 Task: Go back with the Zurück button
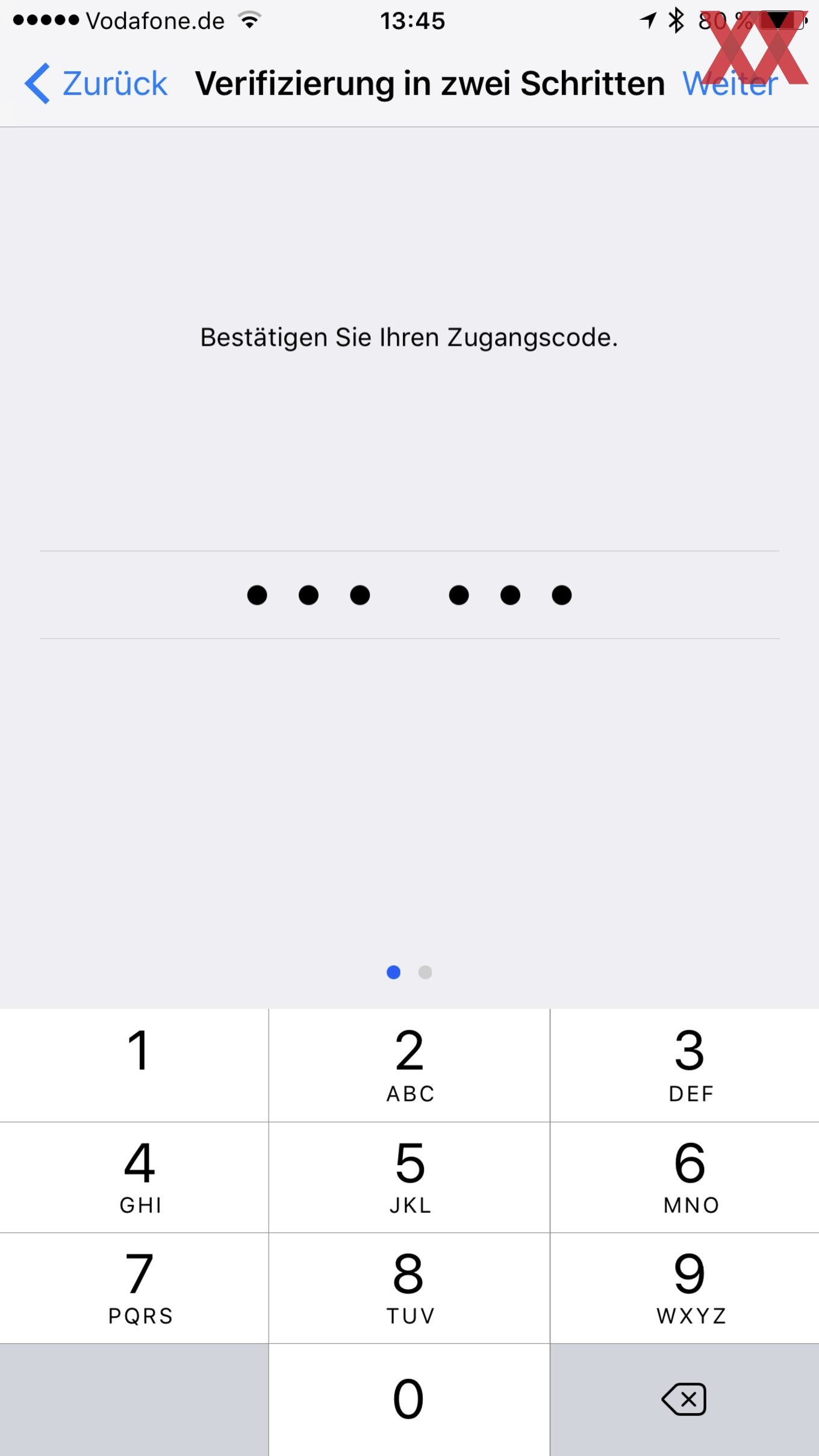tap(96, 83)
